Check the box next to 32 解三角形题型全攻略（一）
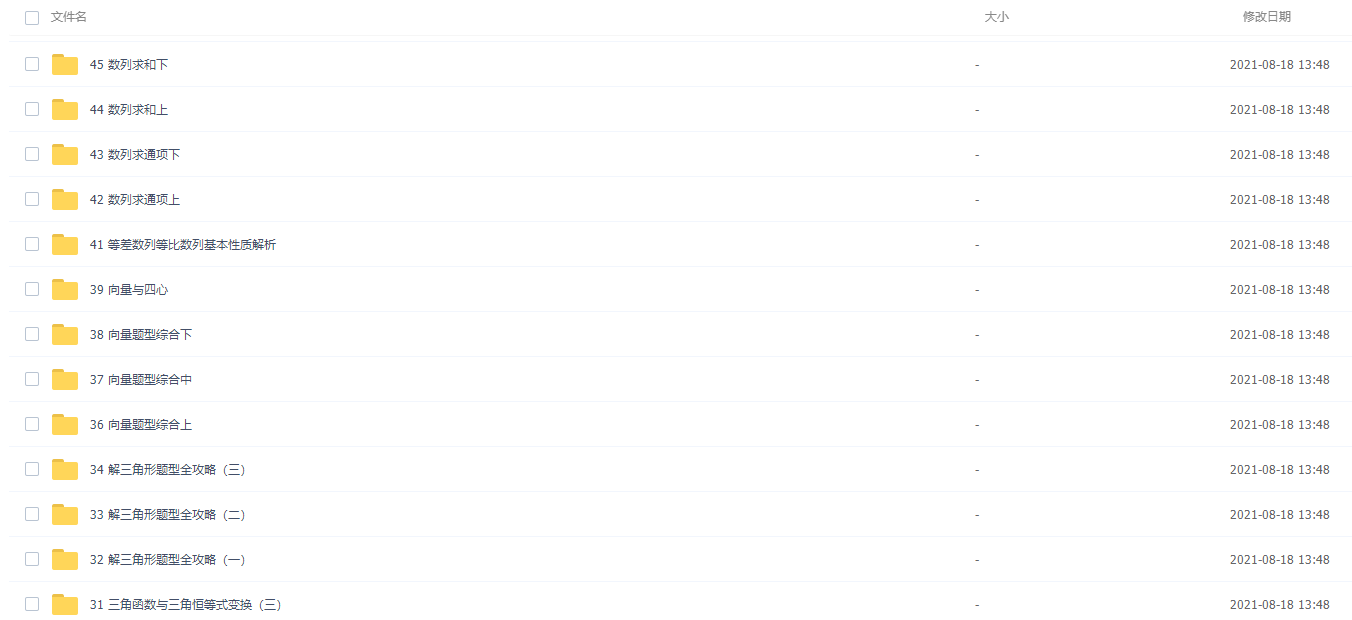 tap(32, 559)
